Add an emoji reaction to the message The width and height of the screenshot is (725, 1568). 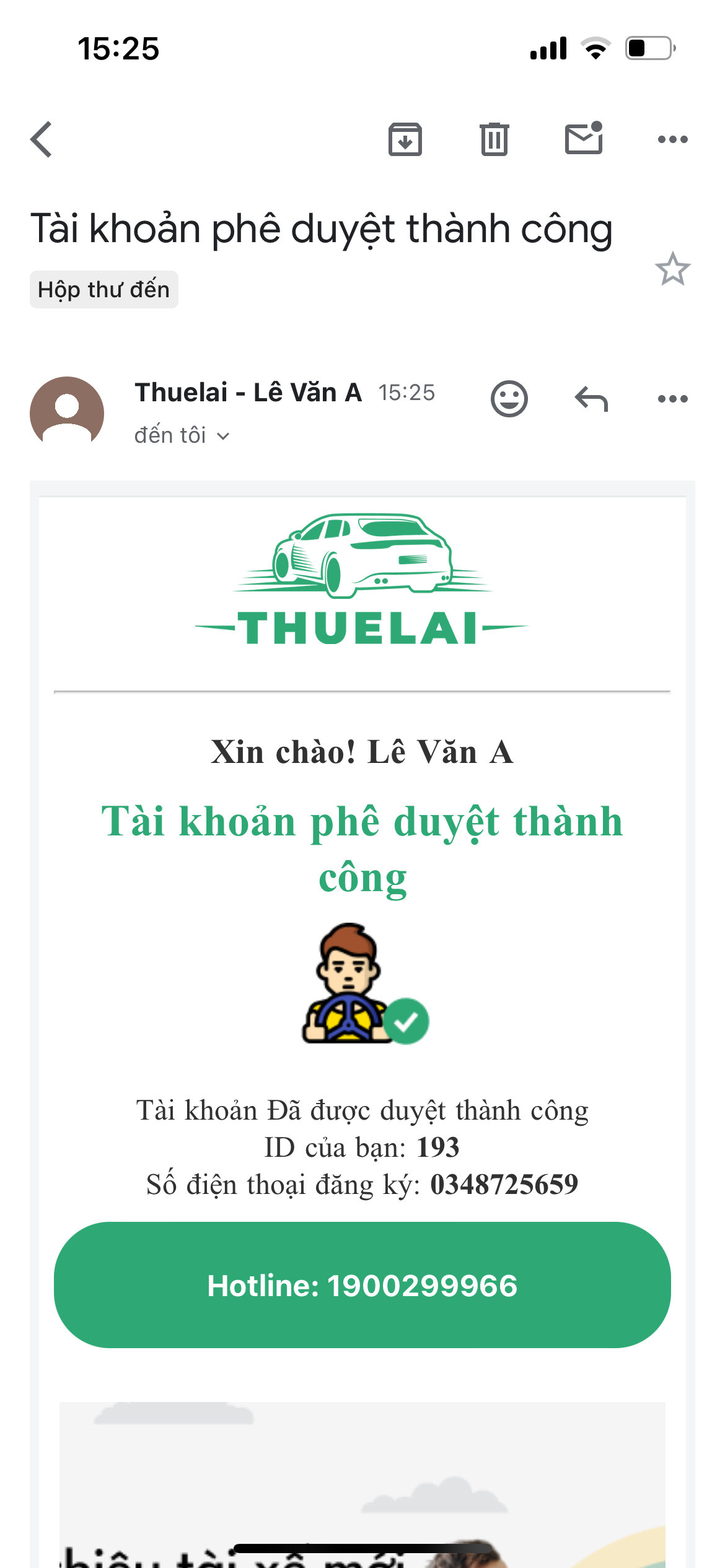click(x=509, y=399)
